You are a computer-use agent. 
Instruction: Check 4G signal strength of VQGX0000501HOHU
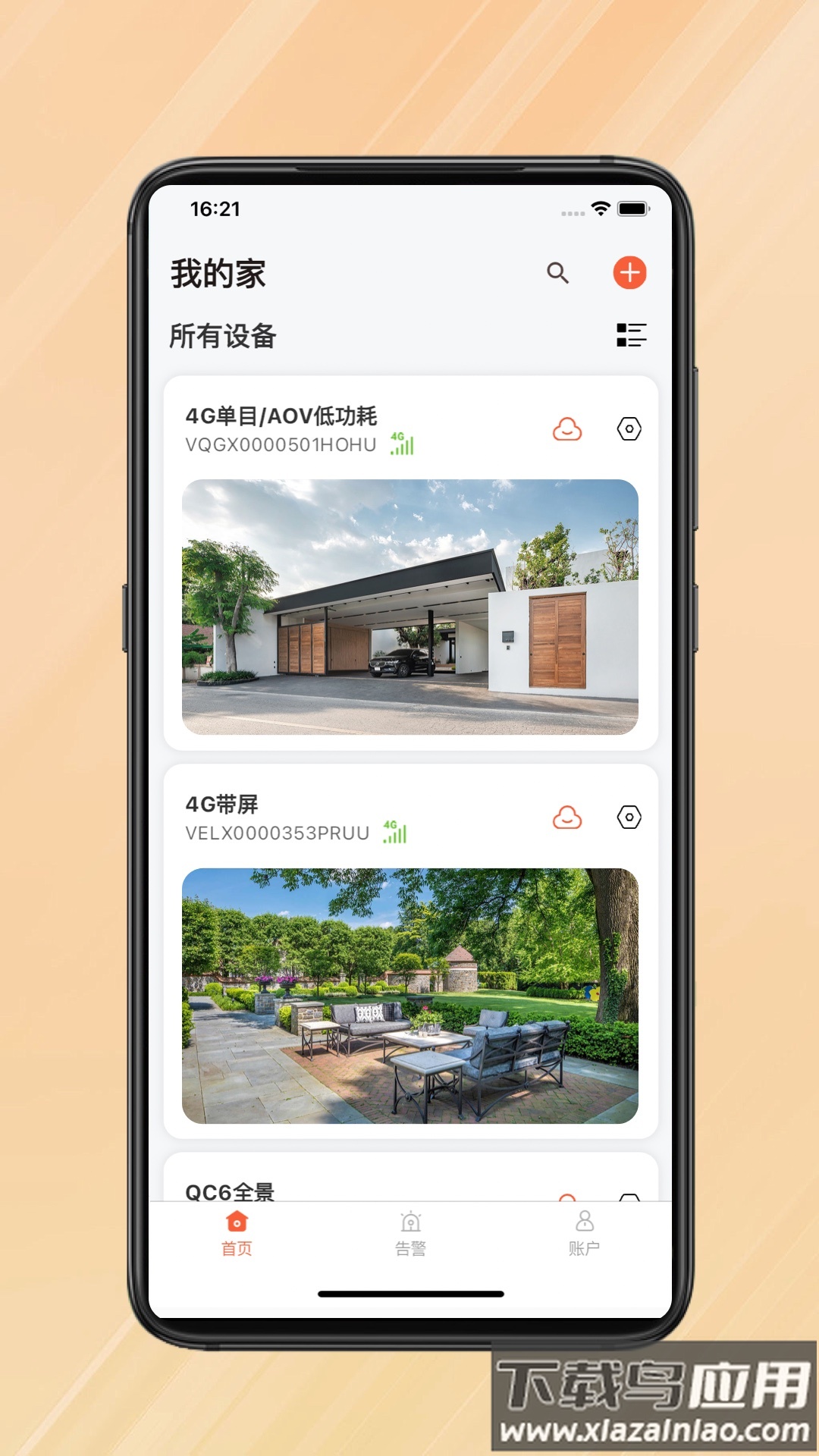(400, 444)
